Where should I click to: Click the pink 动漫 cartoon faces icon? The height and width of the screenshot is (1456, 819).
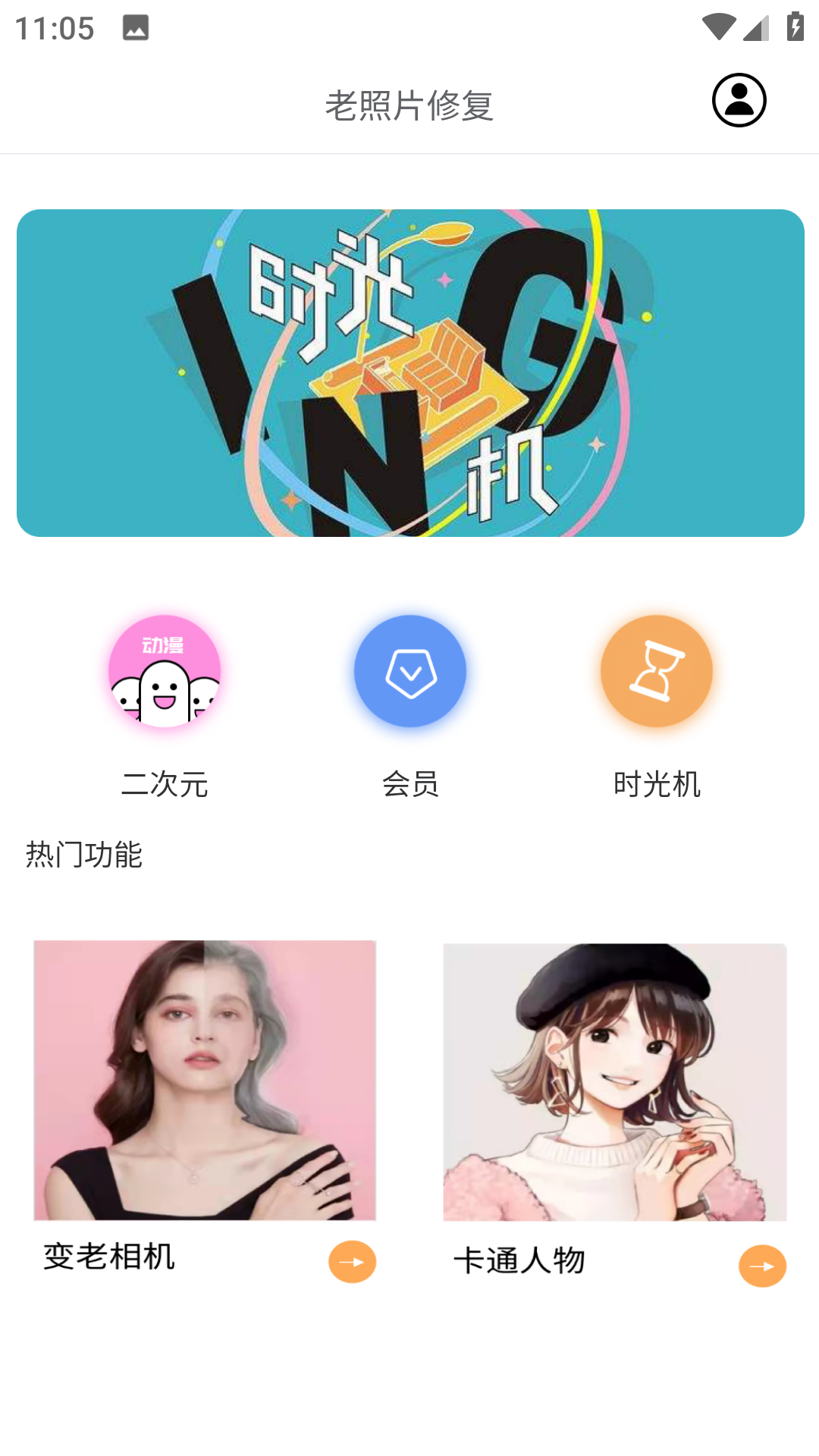point(165,671)
